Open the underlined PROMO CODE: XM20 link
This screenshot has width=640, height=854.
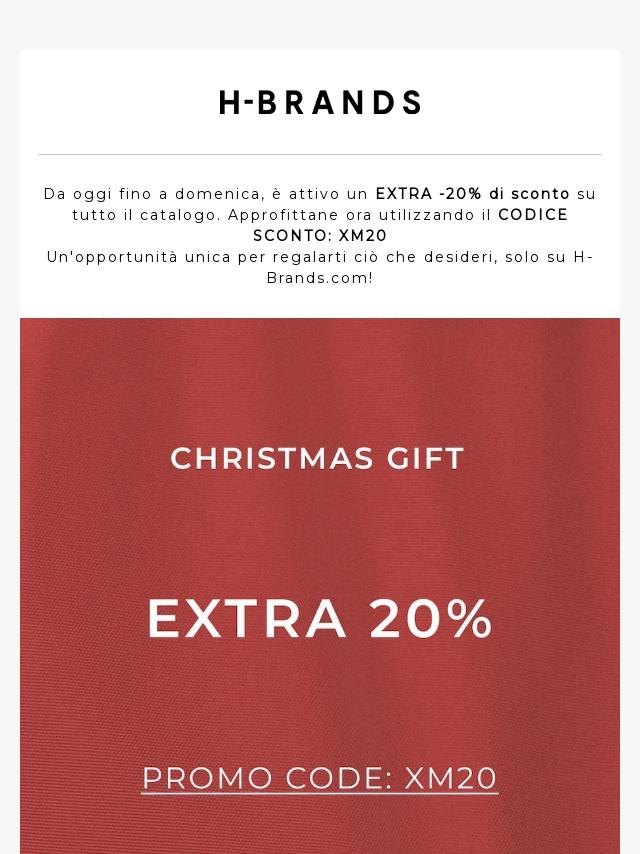320,778
